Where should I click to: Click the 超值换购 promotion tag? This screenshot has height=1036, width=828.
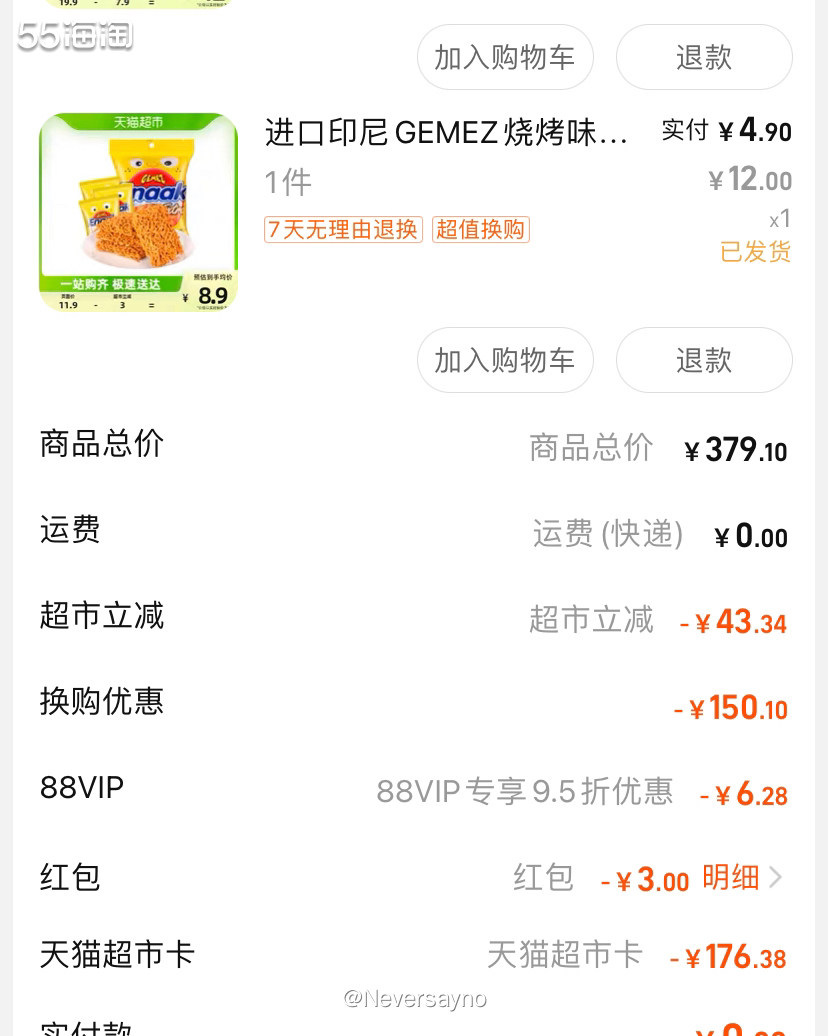point(481,229)
